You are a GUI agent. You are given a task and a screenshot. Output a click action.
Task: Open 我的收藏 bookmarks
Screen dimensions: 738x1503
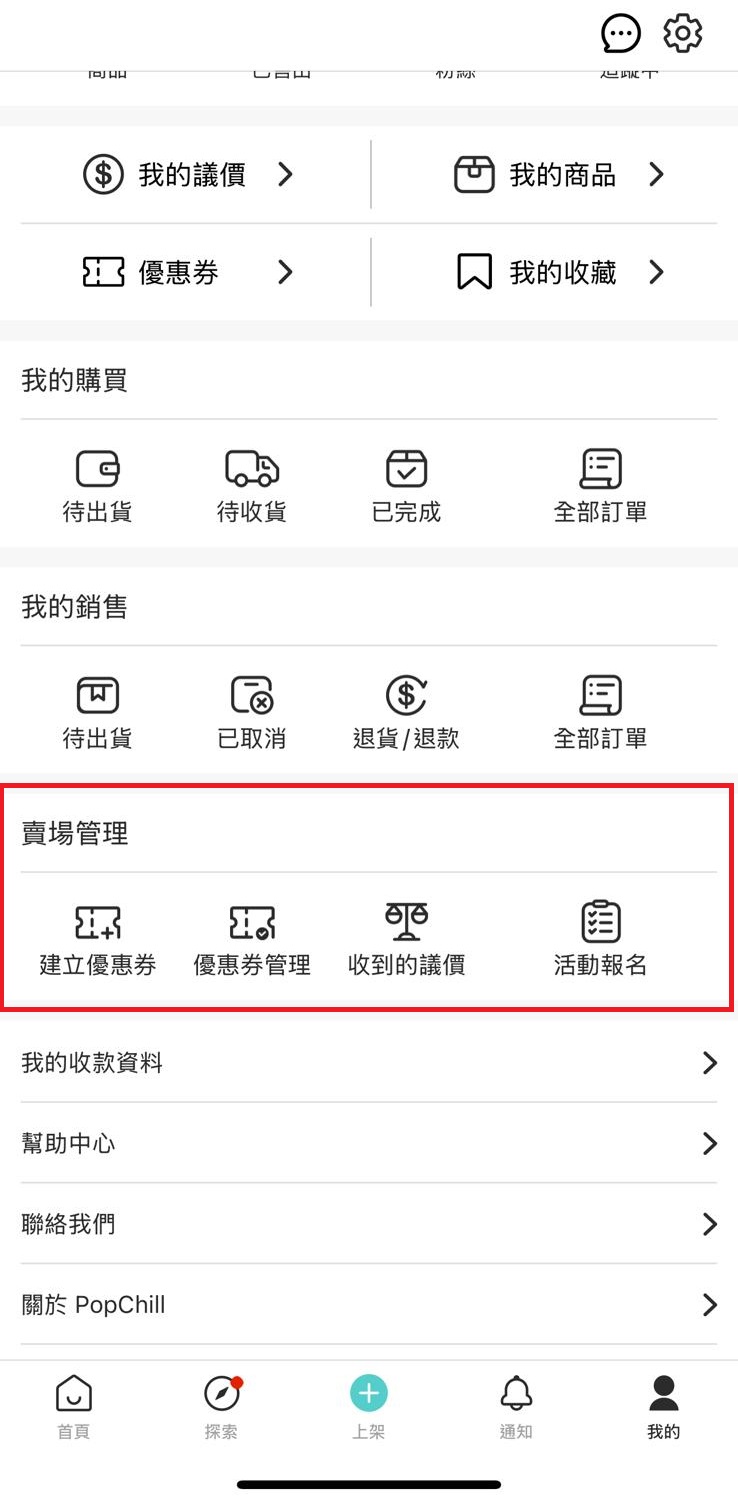pos(560,272)
